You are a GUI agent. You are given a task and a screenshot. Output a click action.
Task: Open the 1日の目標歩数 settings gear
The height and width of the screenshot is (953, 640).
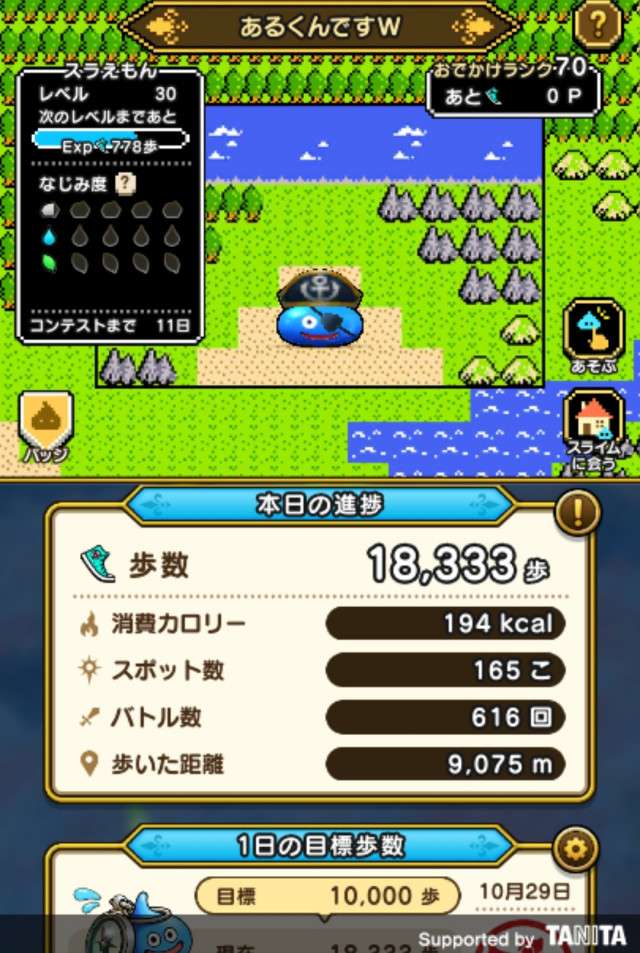point(577,849)
